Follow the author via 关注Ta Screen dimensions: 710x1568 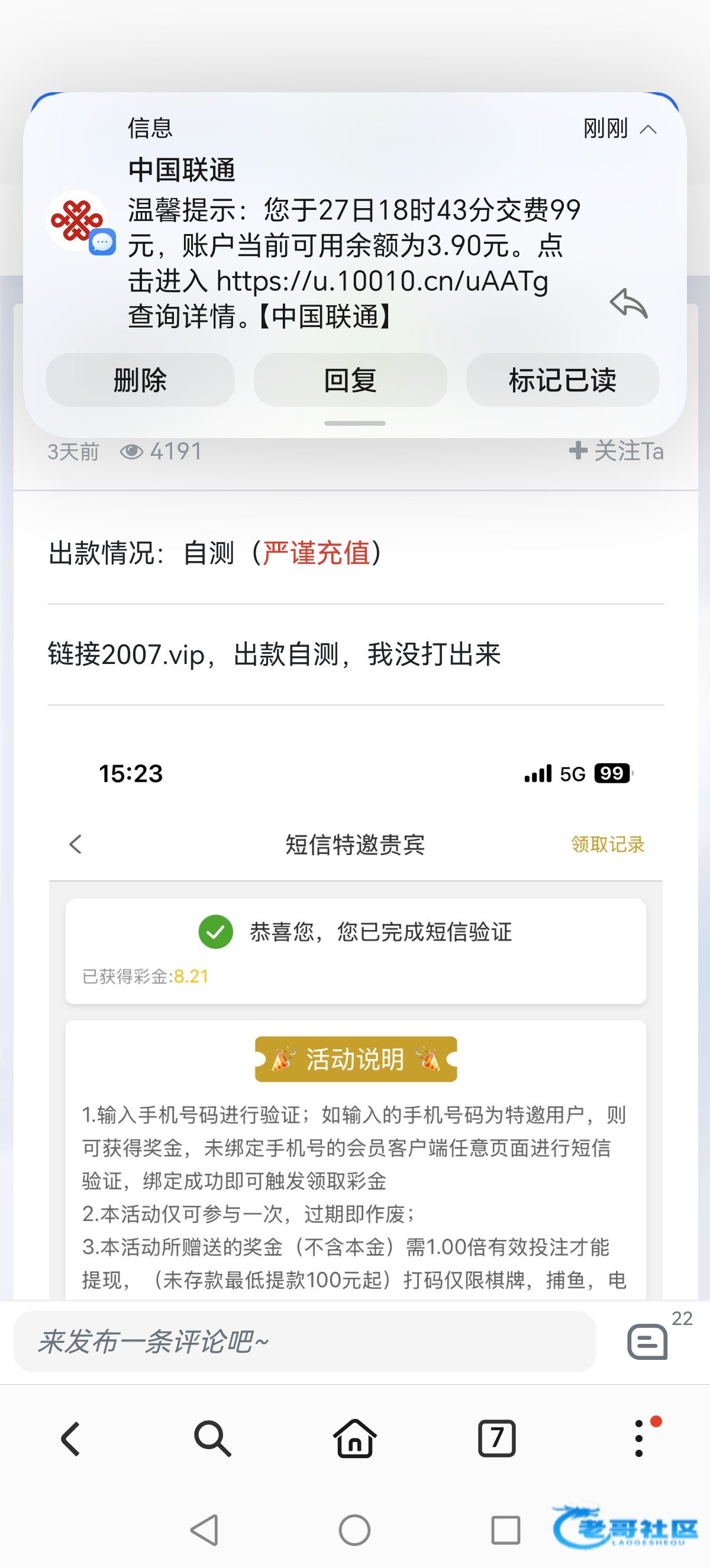click(x=615, y=451)
